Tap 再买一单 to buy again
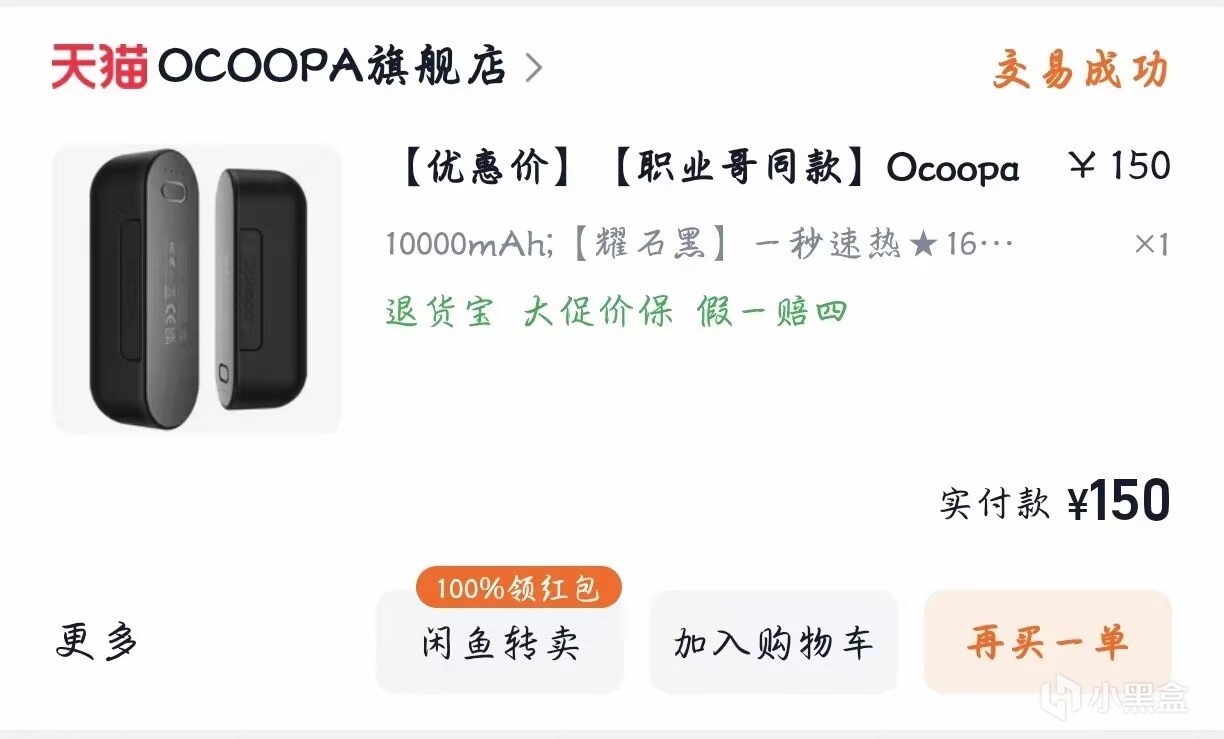The height and width of the screenshot is (739, 1224). (1047, 642)
